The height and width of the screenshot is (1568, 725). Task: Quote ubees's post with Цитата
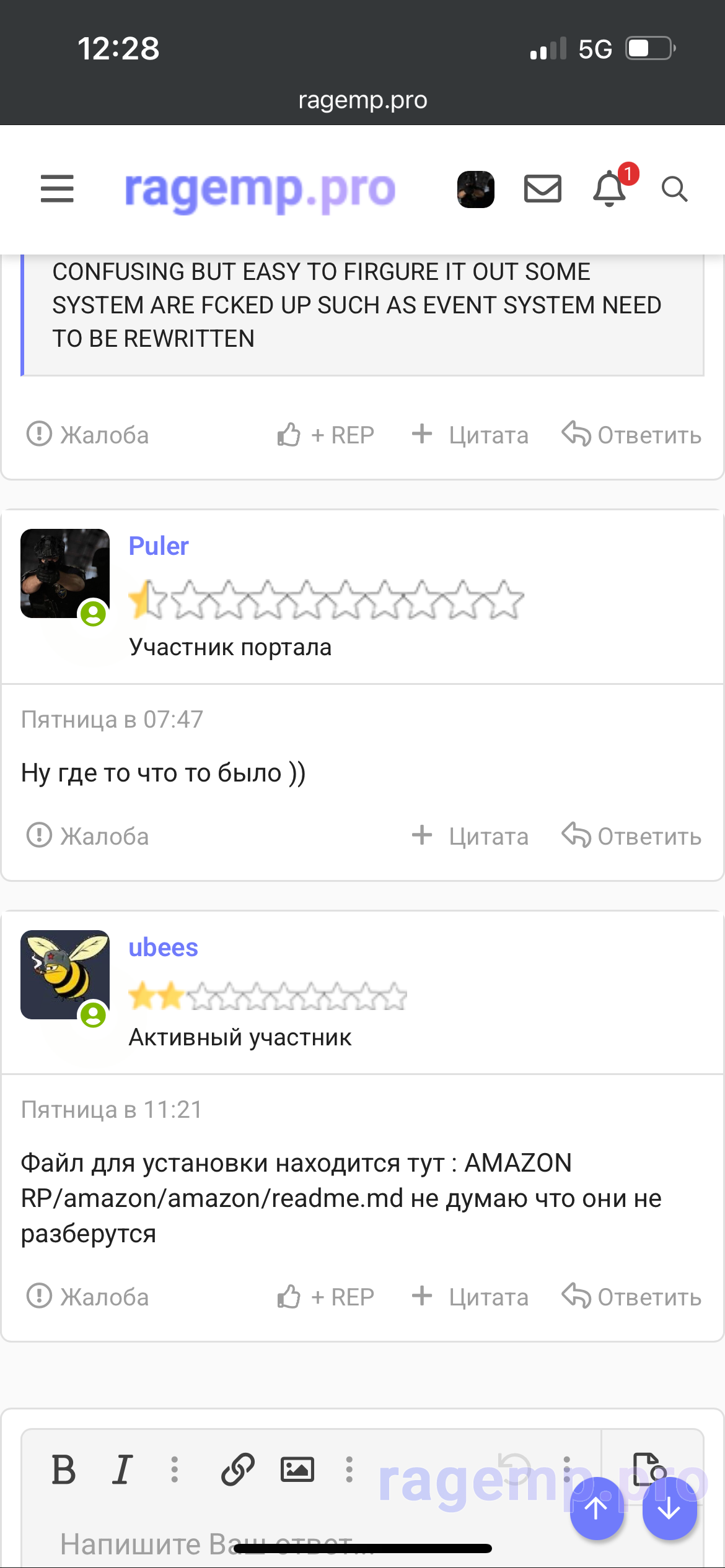[470, 1297]
